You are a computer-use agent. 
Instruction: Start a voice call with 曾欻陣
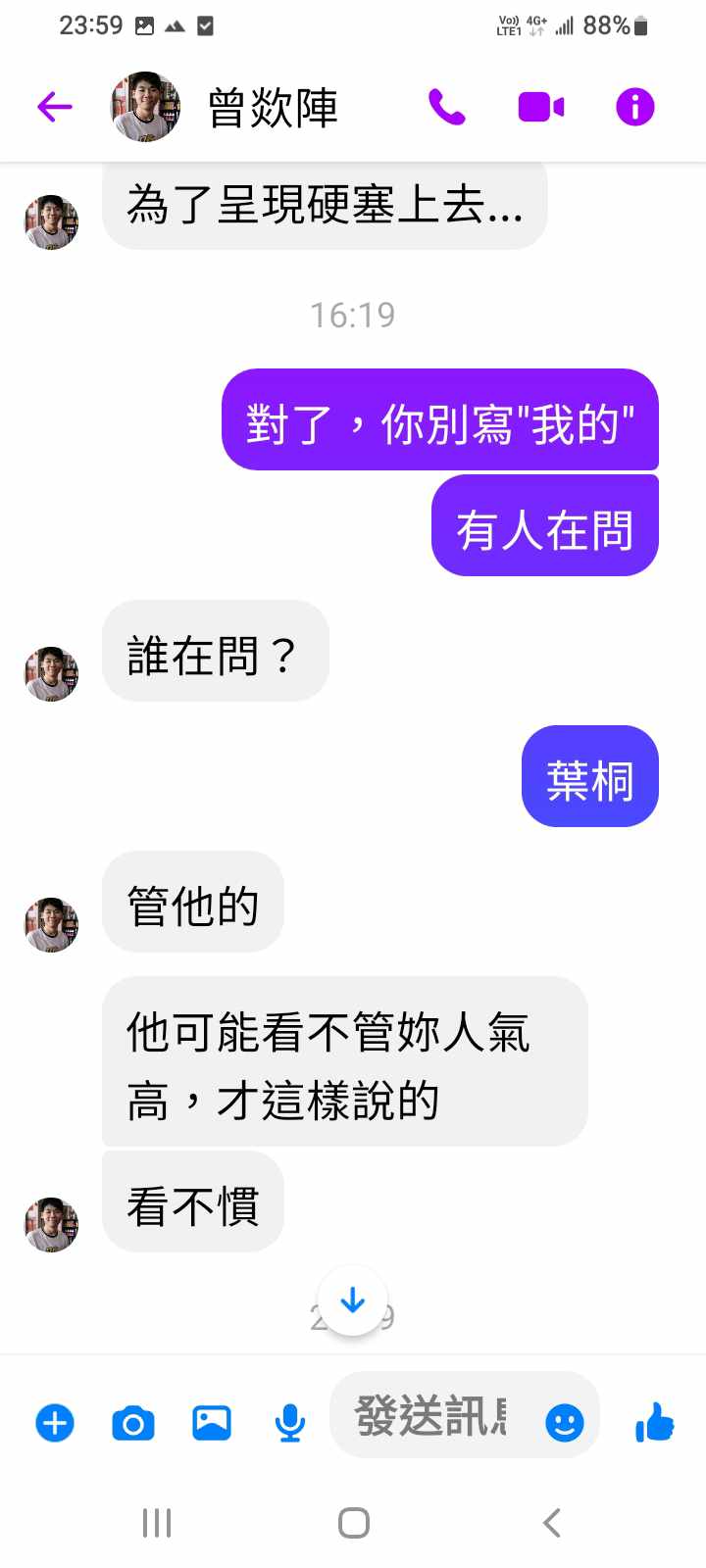tap(446, 107)
